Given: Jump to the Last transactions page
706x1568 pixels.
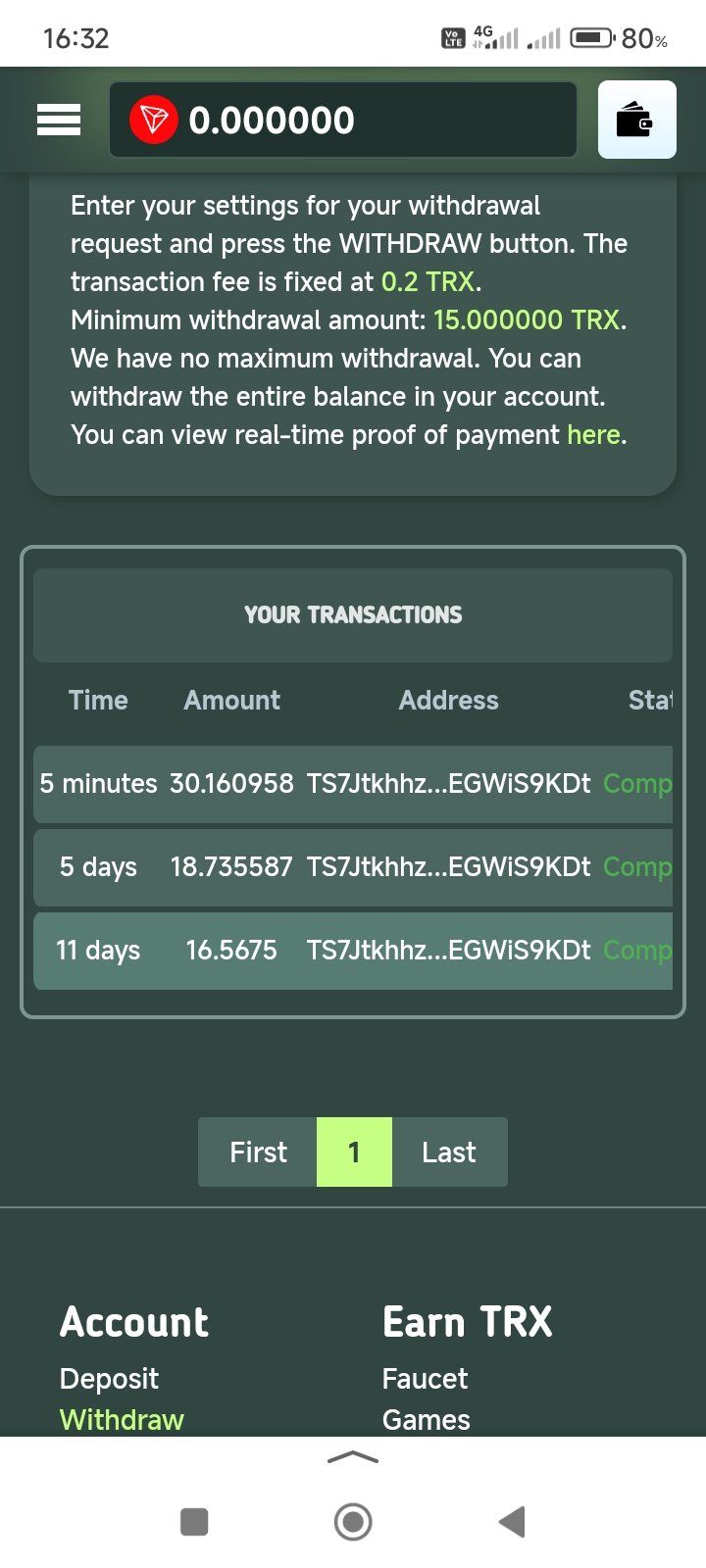Looking at the screenshot, I should (x=449, y=1152).
